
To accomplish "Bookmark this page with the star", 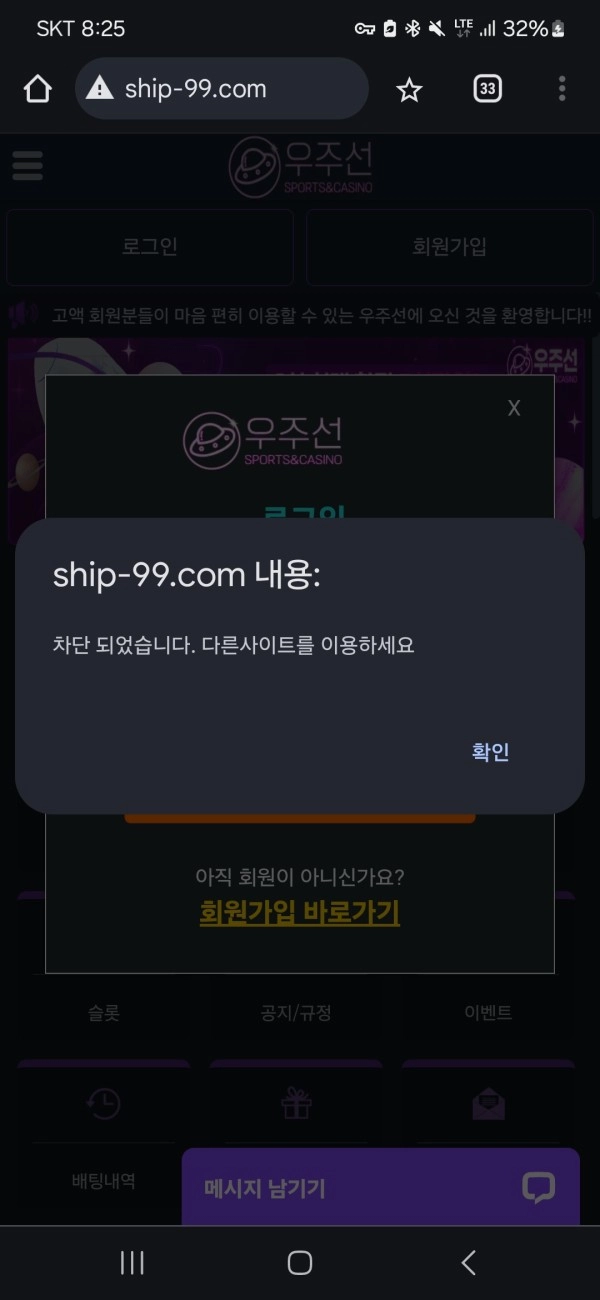I will [409, 90].
